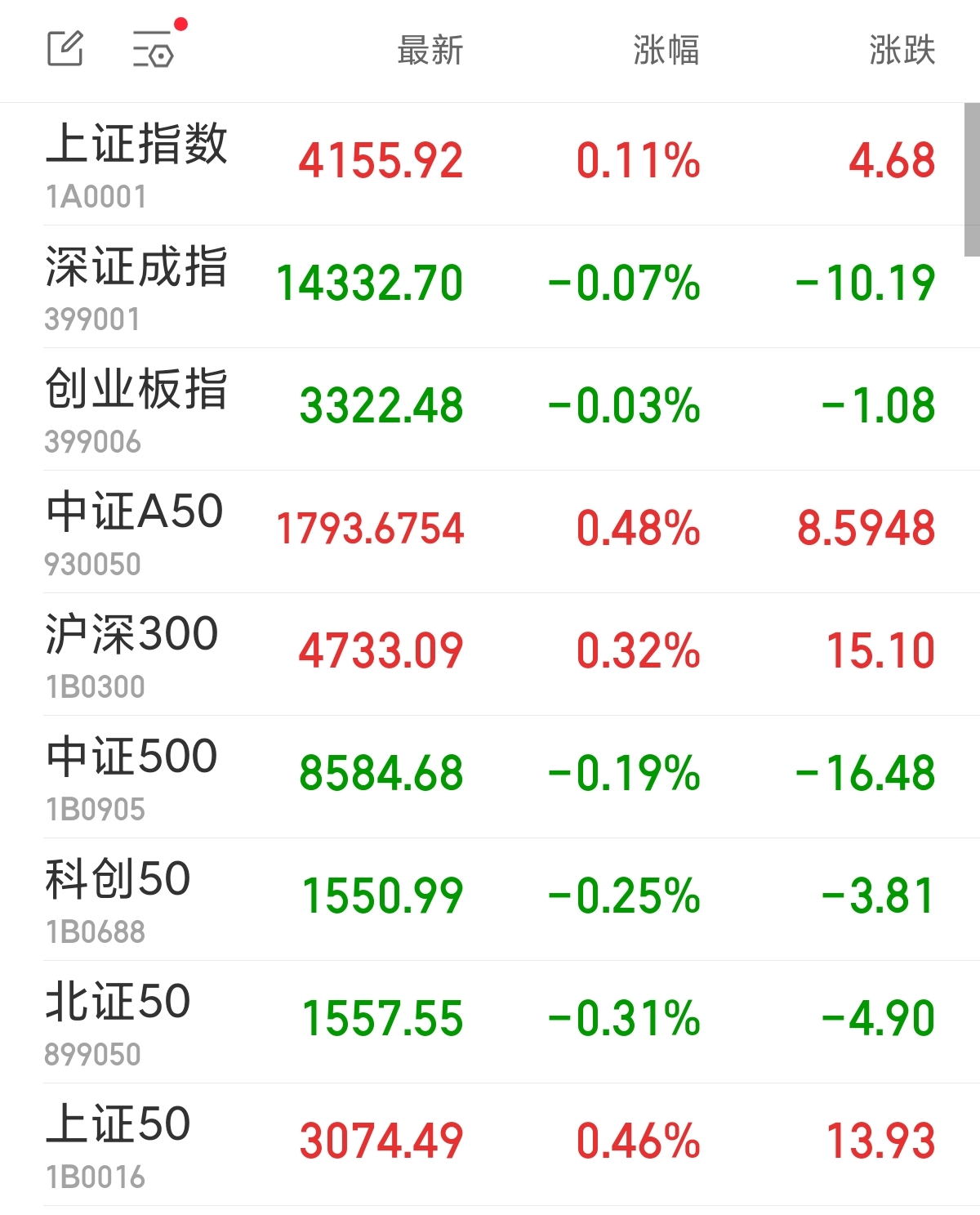Sort by 涨幅 column header
The height and width of the screenshot is (1215, 980).
pyautogui.click(x=666, y=51)
